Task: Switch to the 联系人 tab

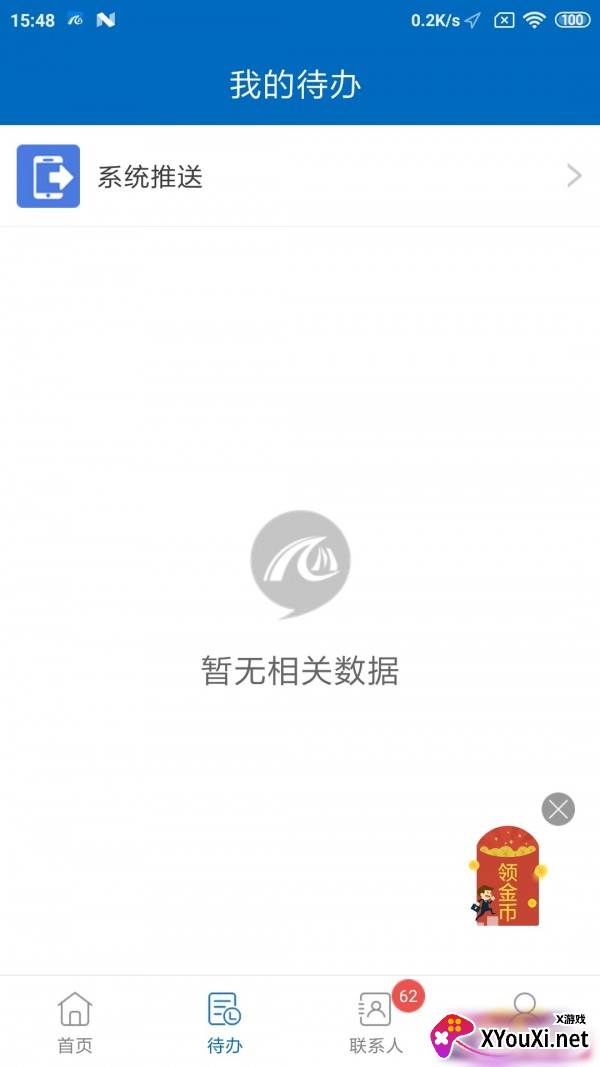Action: coord(376,1022)
